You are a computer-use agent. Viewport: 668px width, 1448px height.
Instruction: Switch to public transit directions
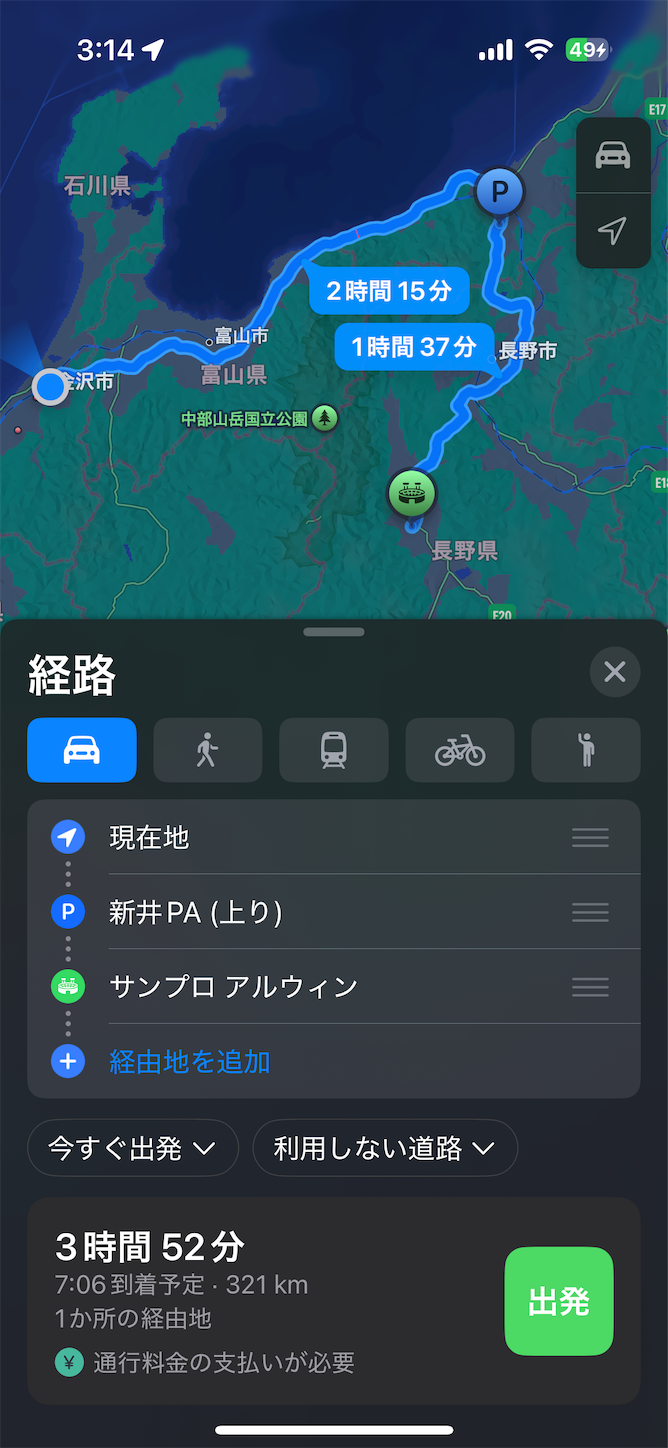click(334, 750)
